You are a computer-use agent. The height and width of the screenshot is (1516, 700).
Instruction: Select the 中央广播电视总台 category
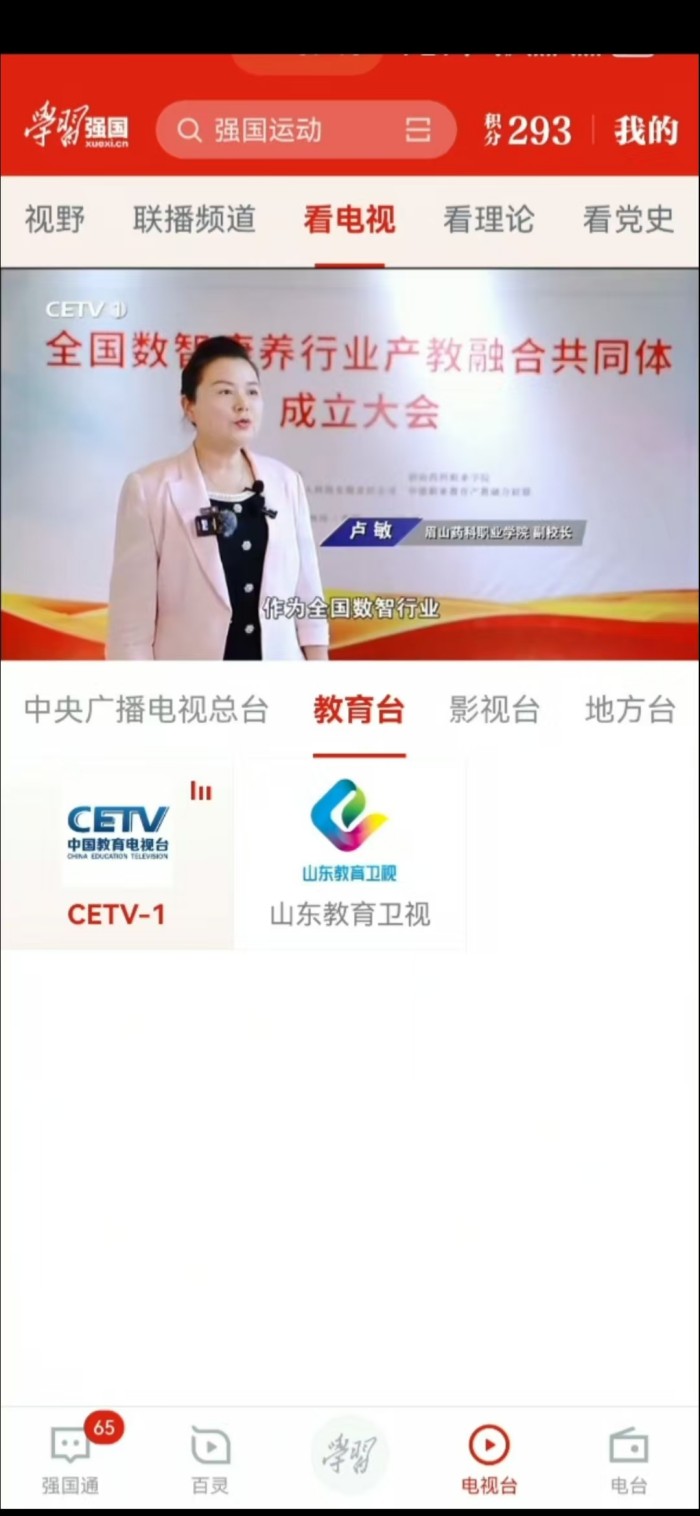pyautogui.click(x=146, y=710)
